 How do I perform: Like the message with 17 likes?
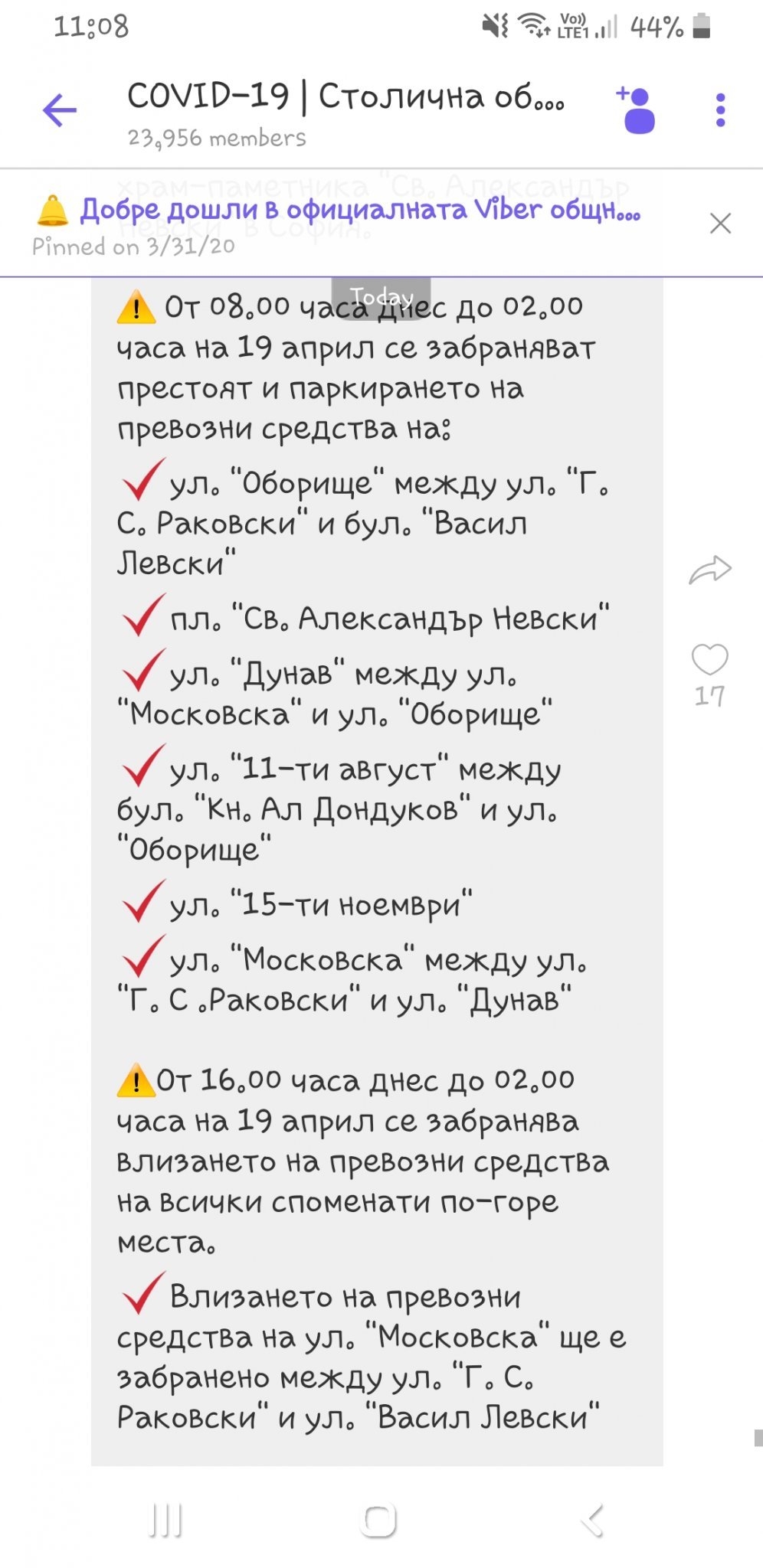(x=709, y=660)
